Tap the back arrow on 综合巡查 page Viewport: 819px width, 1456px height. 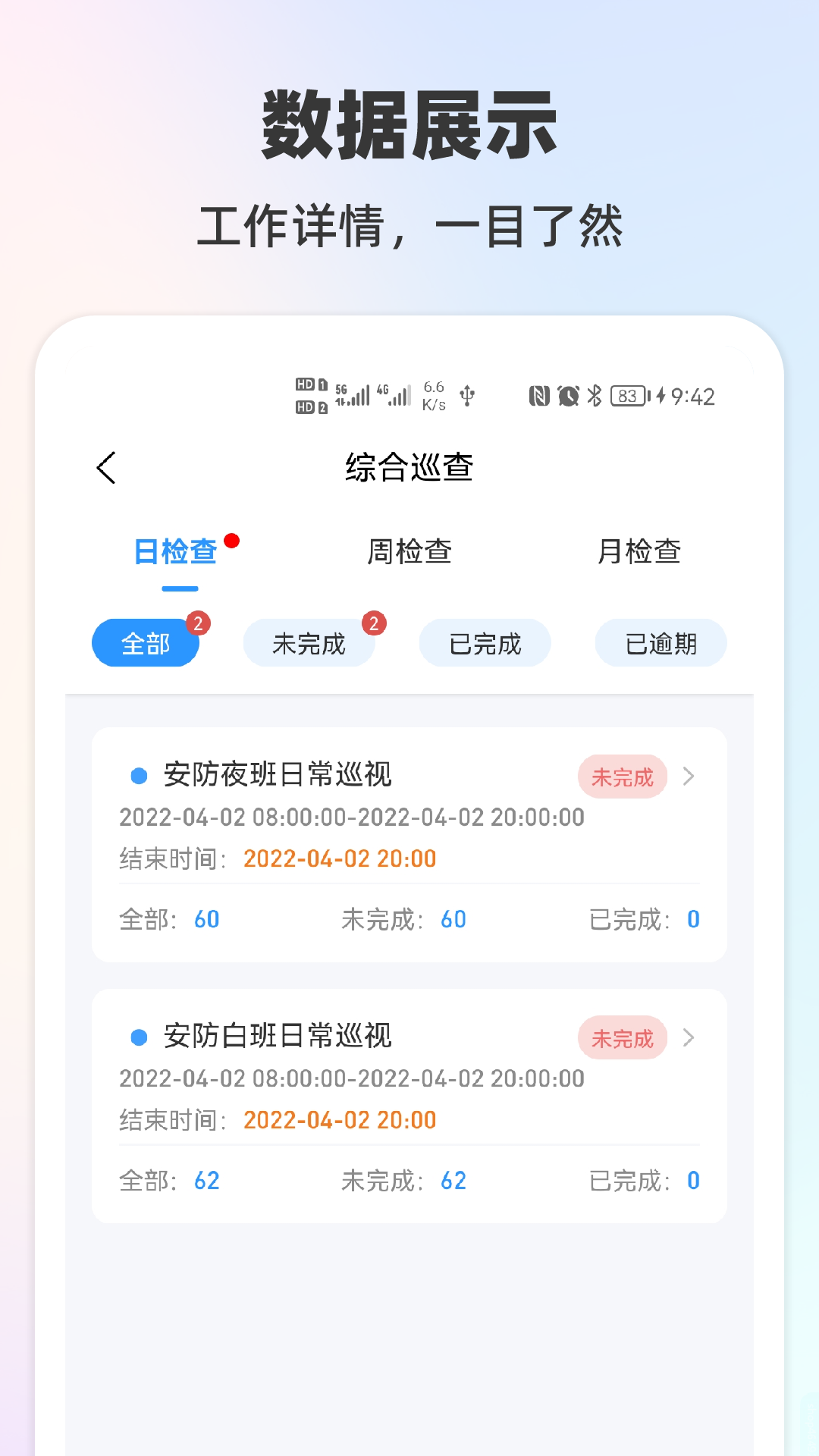pyautogui.click(x=105, y=468)
